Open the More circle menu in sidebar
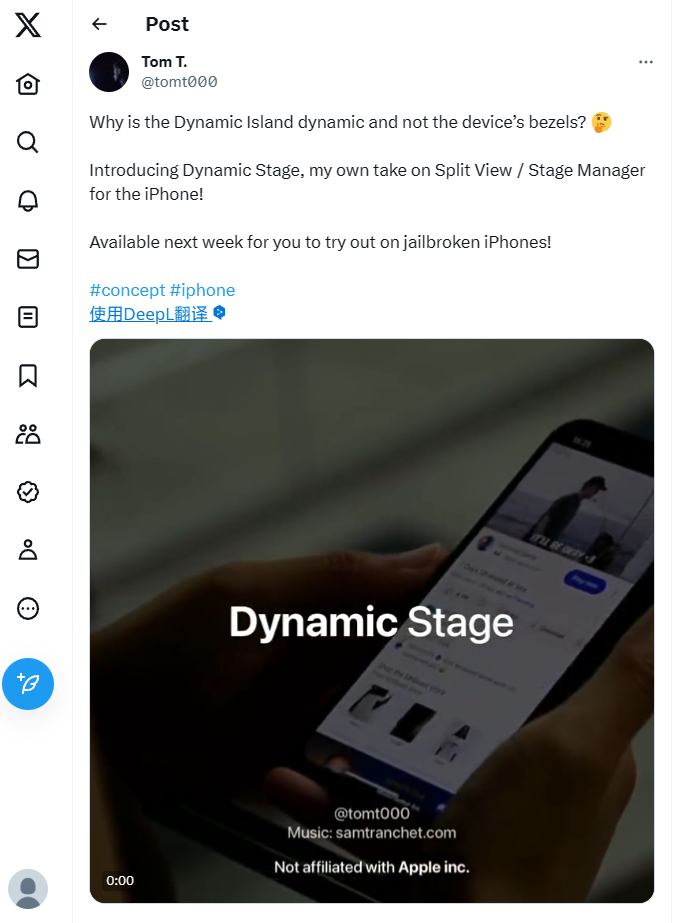This screenshot has height=923, width=700. tap(28, 608)
